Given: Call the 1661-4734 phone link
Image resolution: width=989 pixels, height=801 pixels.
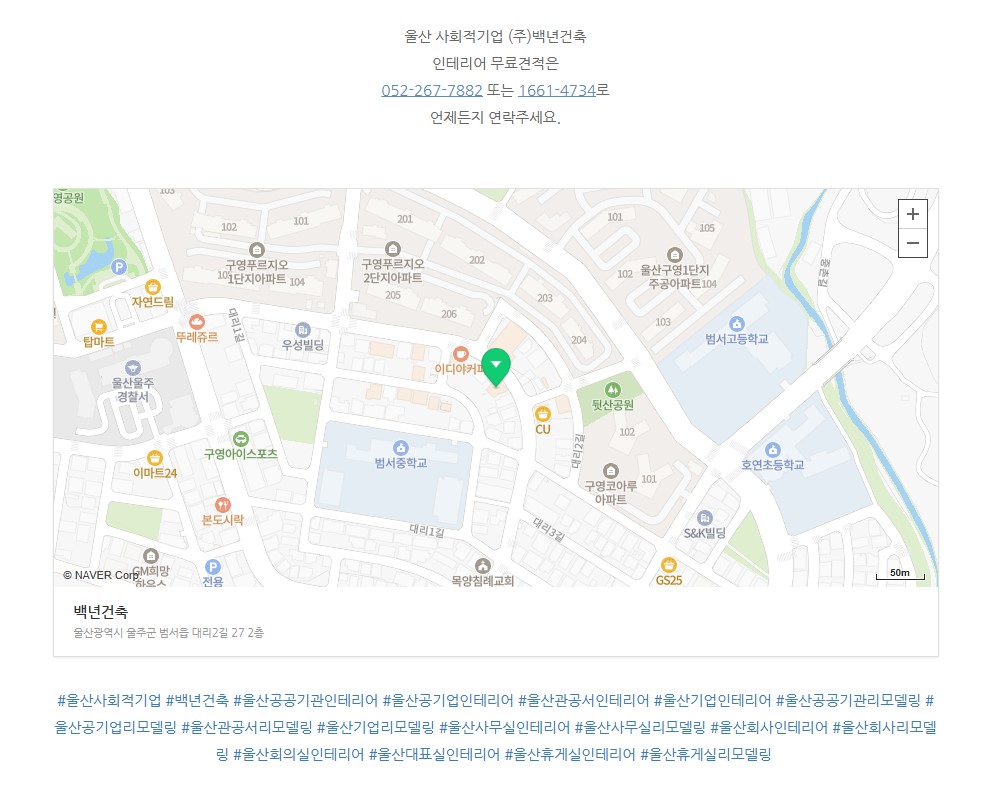Looking at the screenshot, I should (556, 90).
